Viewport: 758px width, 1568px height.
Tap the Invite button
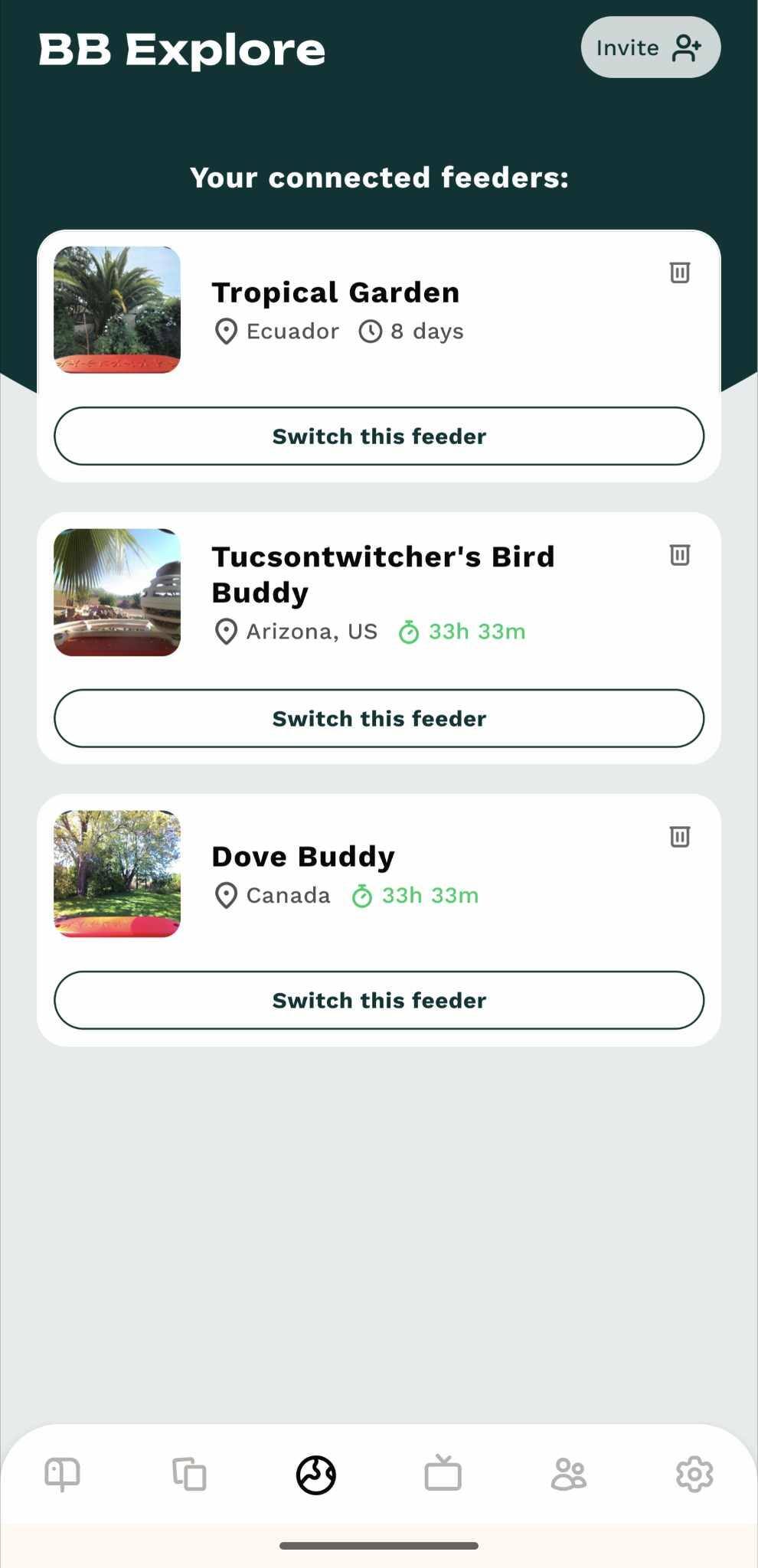click(650, 47)
